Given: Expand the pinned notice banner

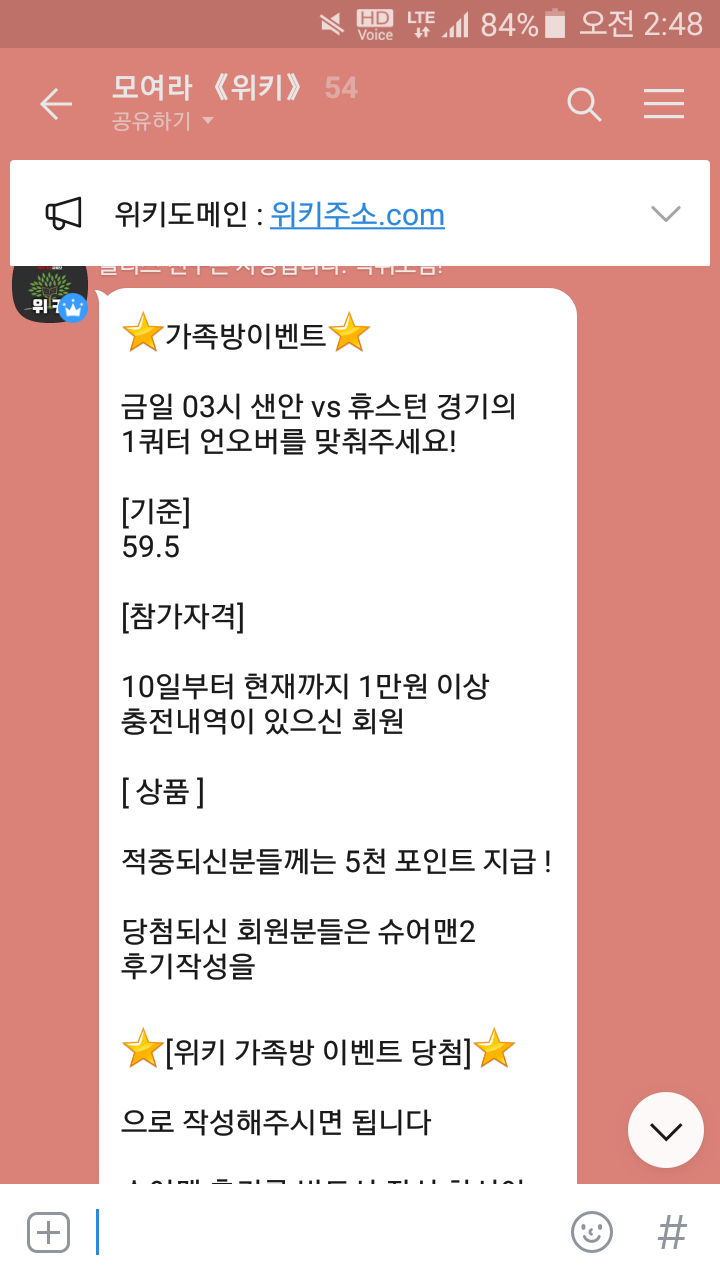Looking at the screenshot, I should coord(665,213).
